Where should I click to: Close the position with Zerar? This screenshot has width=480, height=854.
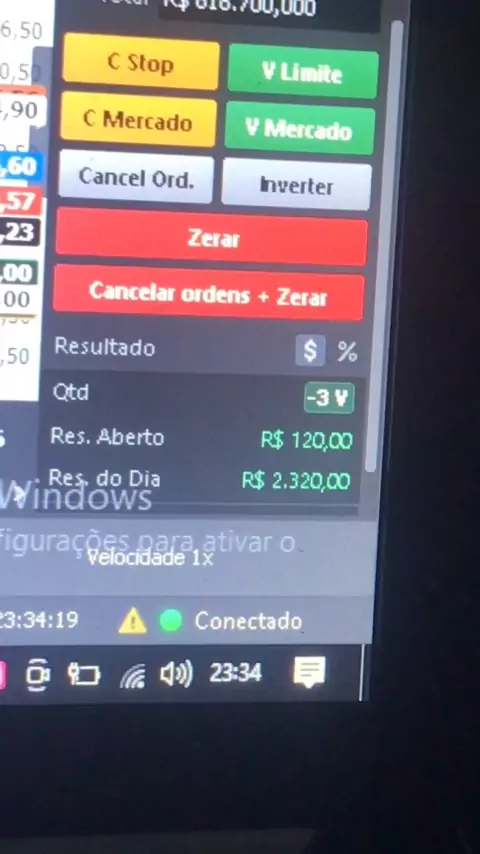click(211, 237)
